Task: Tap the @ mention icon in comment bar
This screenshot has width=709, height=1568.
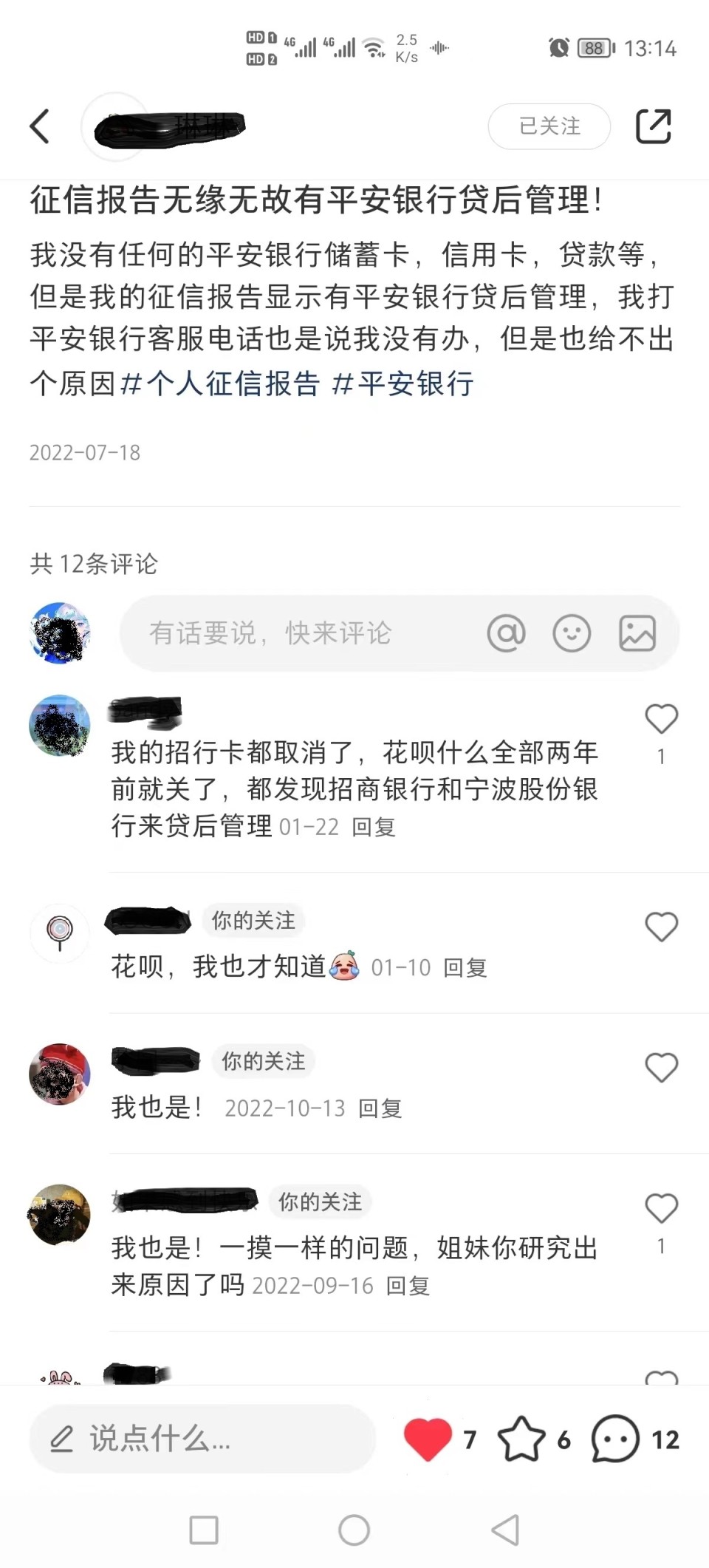Action: [x=507, y=633]
